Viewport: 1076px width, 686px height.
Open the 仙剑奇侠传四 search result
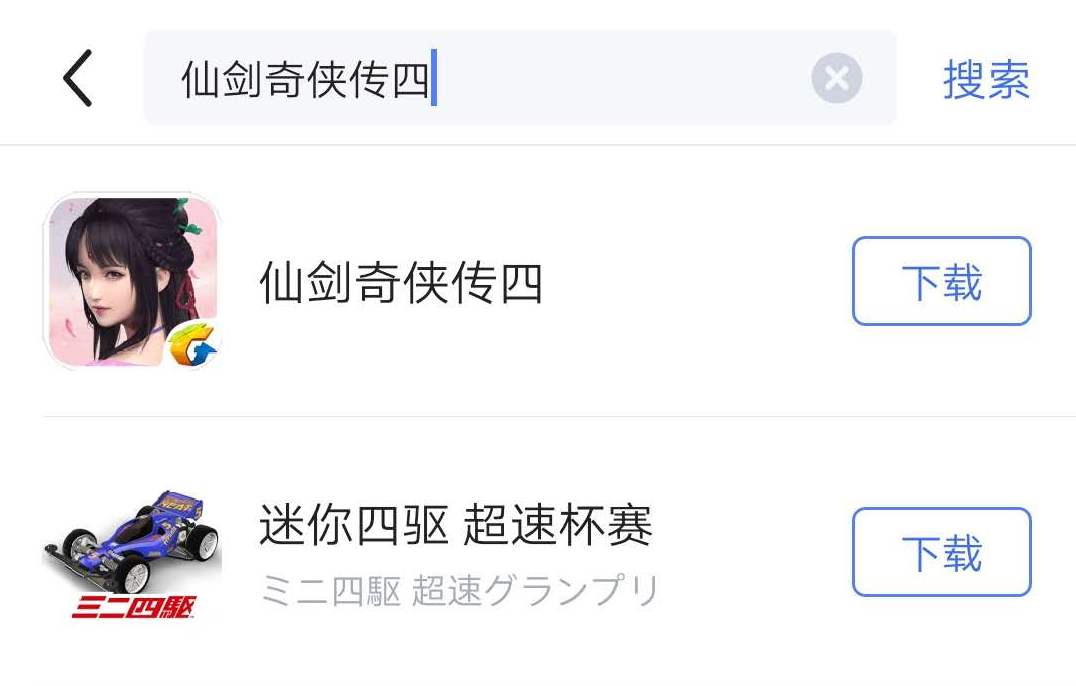pyautogui.click(x=401, y=284)
